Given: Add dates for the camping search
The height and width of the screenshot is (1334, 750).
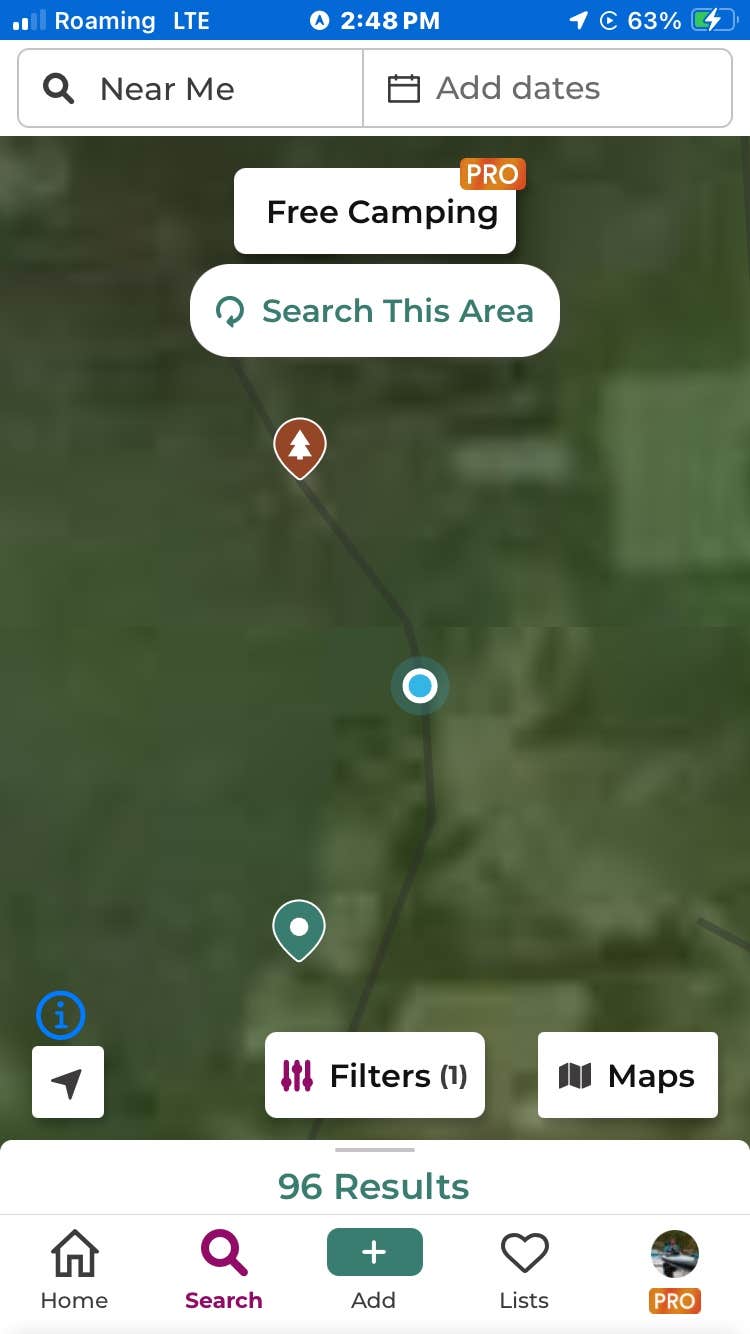Looking at the screenshot, I should 547,89.
